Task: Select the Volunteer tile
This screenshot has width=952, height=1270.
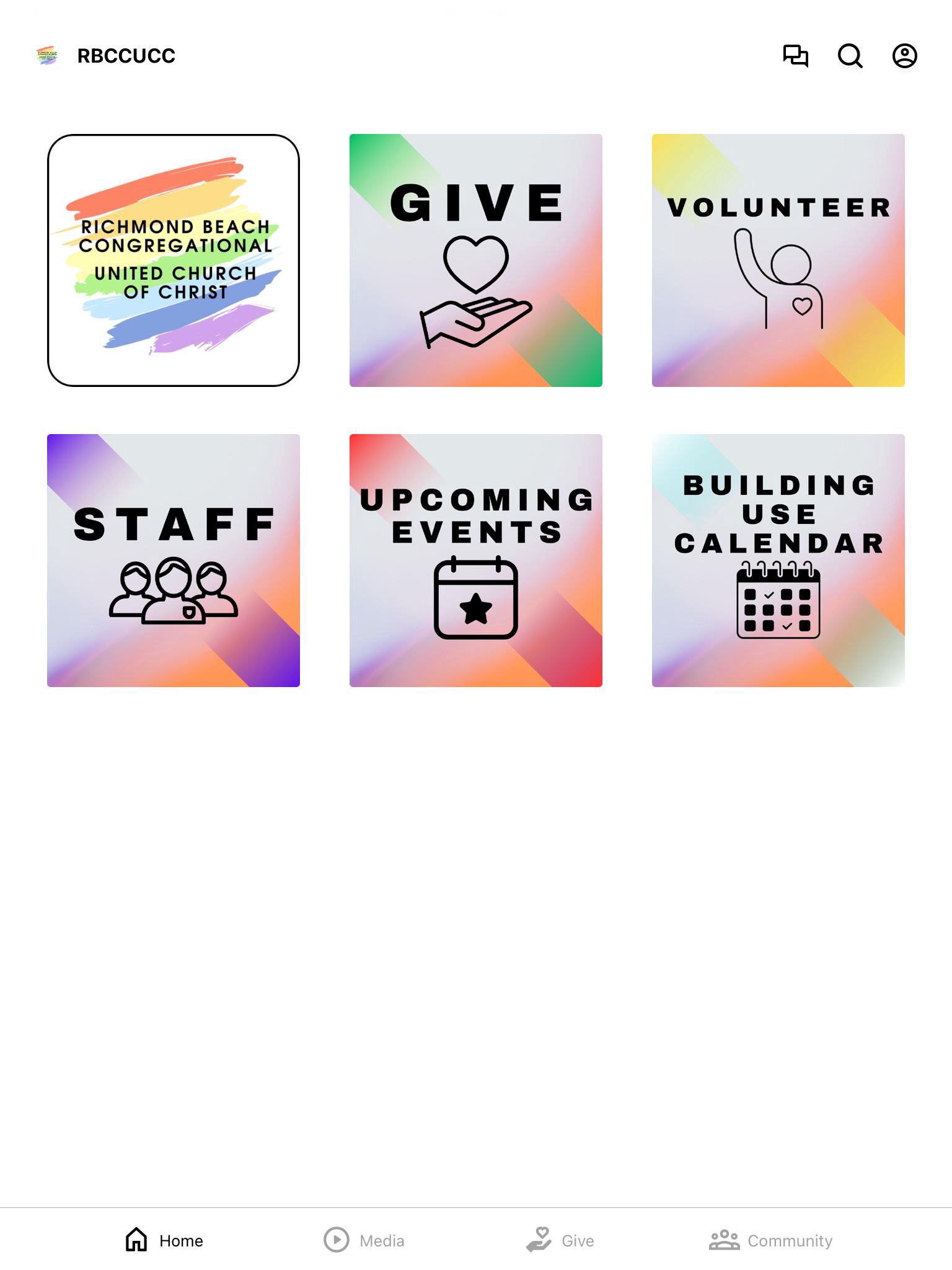Action: (x=778, y=260)
